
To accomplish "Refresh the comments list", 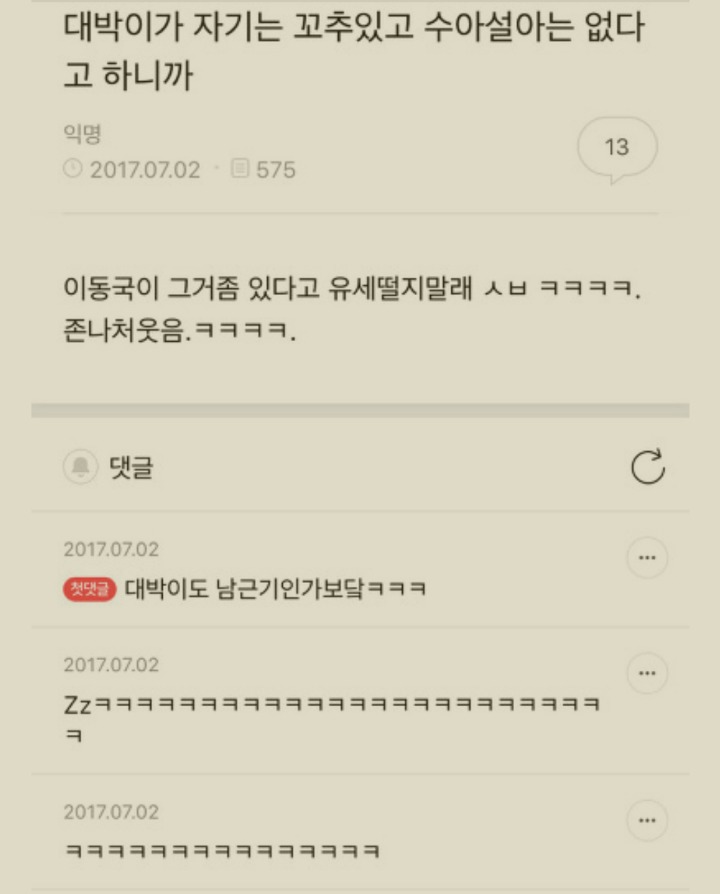I will (648, 466).
